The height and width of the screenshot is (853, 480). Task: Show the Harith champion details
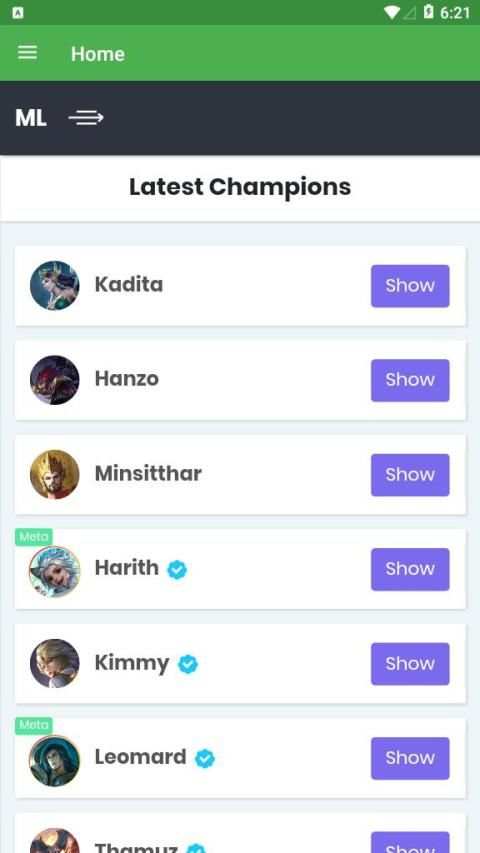coord(410,569)
